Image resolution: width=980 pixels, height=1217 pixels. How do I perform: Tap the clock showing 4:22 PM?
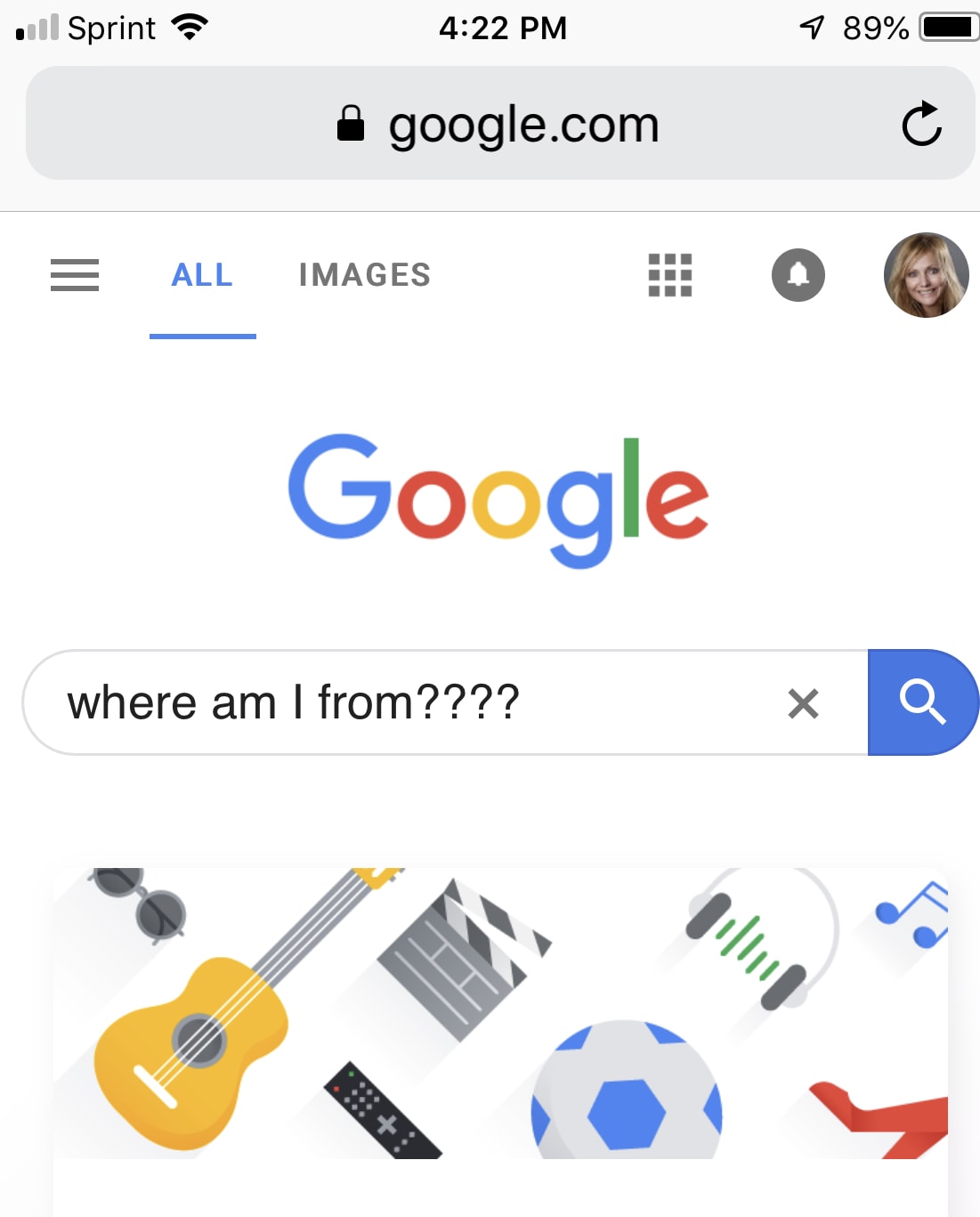point(503,28)
